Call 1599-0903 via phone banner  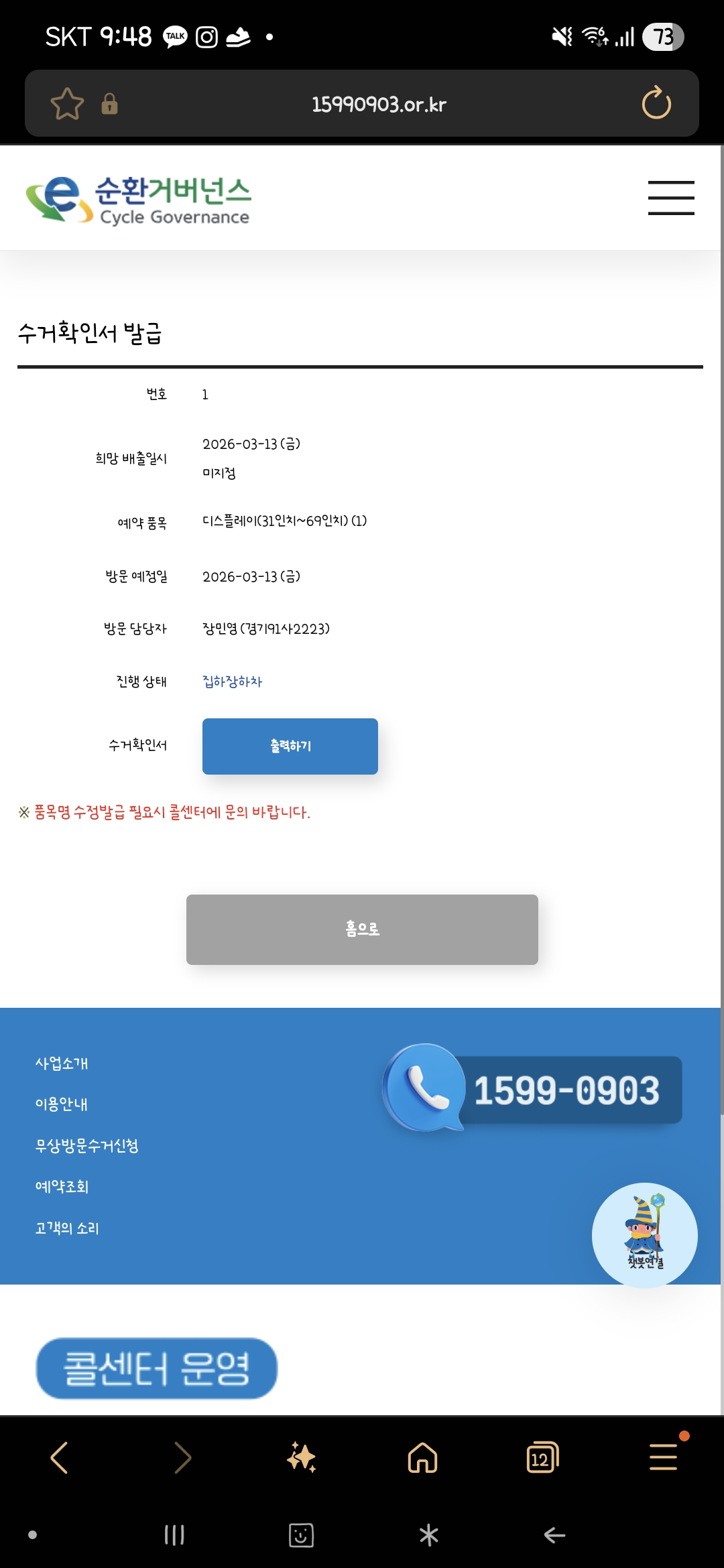[x=534, y=1089]
